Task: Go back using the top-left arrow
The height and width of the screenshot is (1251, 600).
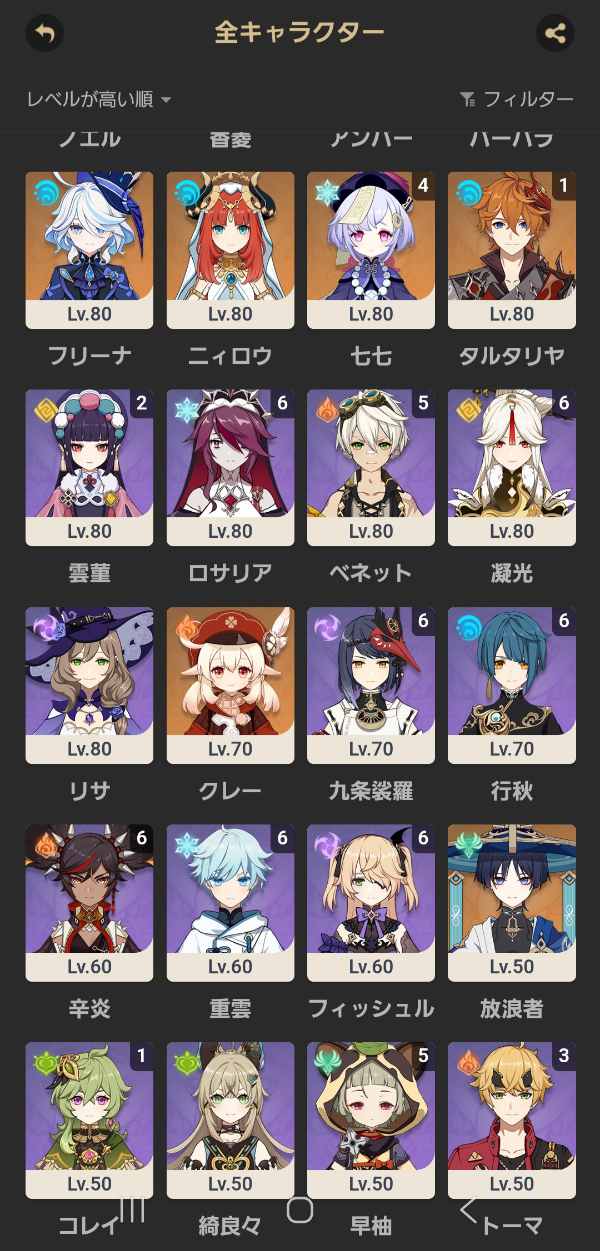Action: pos(44,33)
